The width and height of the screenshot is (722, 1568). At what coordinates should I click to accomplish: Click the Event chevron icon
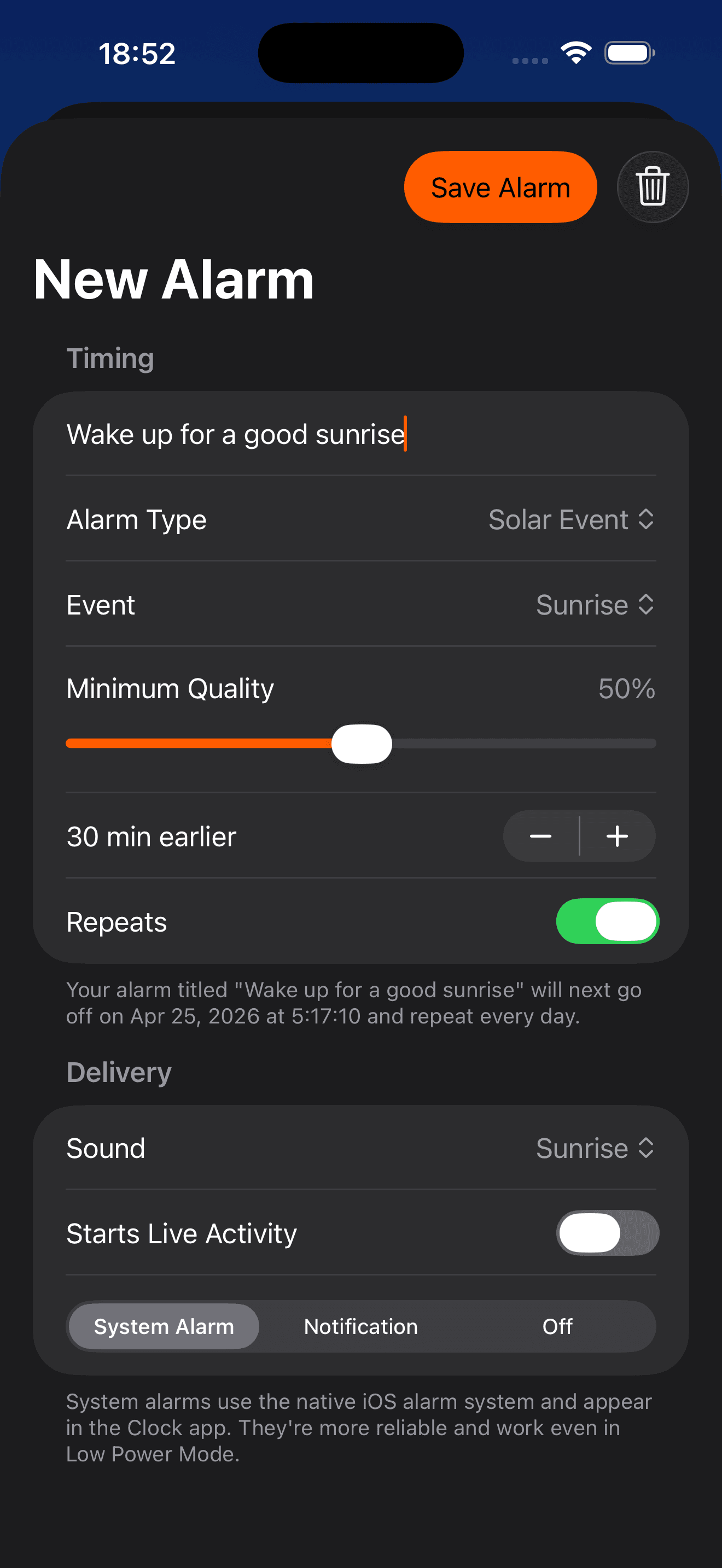647,605
